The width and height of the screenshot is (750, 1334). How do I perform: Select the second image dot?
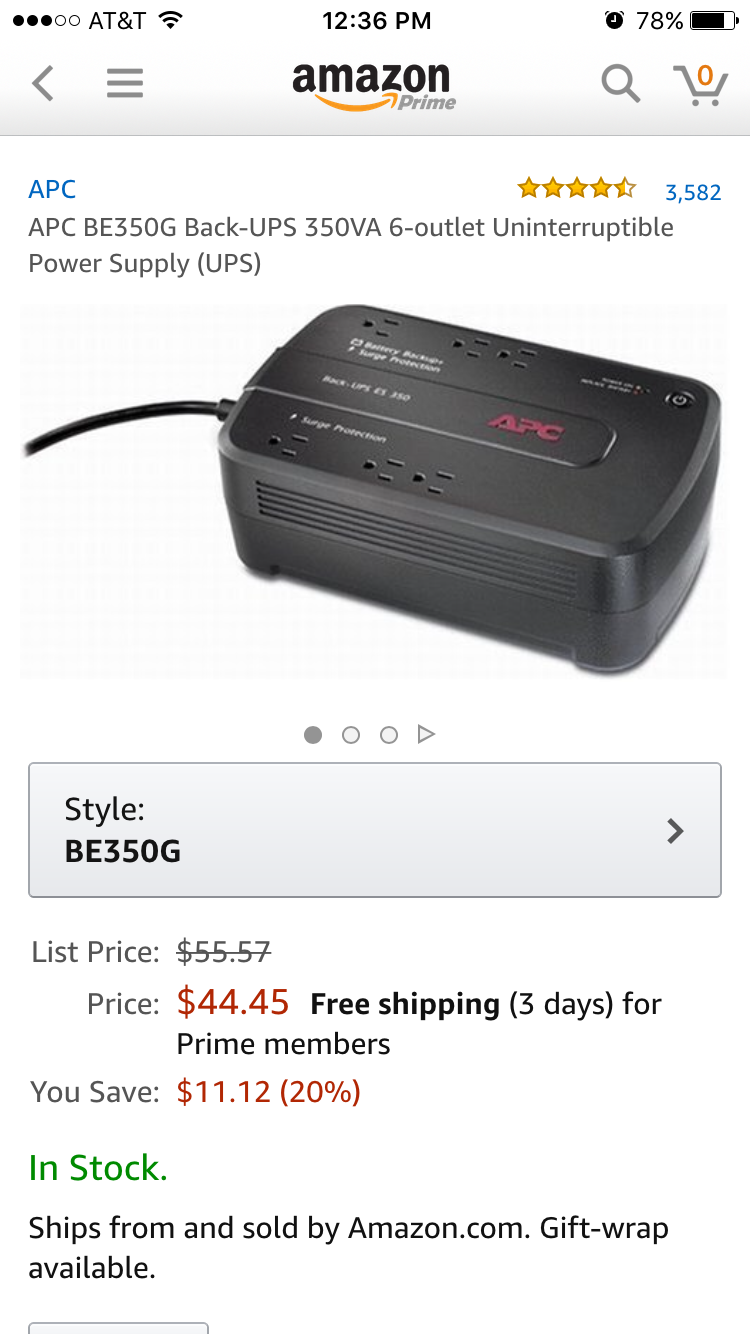pyautogui.click(x=350, y=735)
